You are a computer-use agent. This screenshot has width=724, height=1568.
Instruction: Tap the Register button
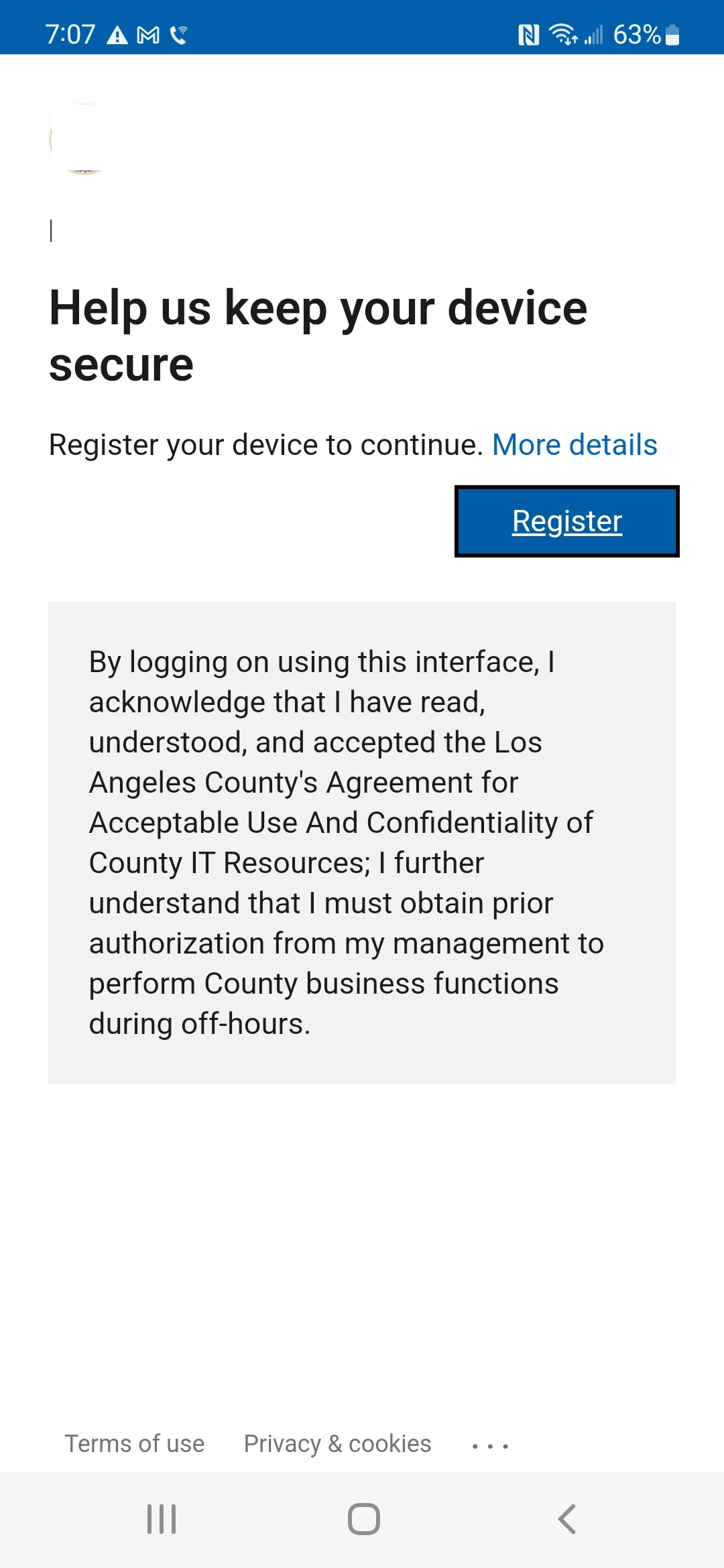[x=566, y=521]
